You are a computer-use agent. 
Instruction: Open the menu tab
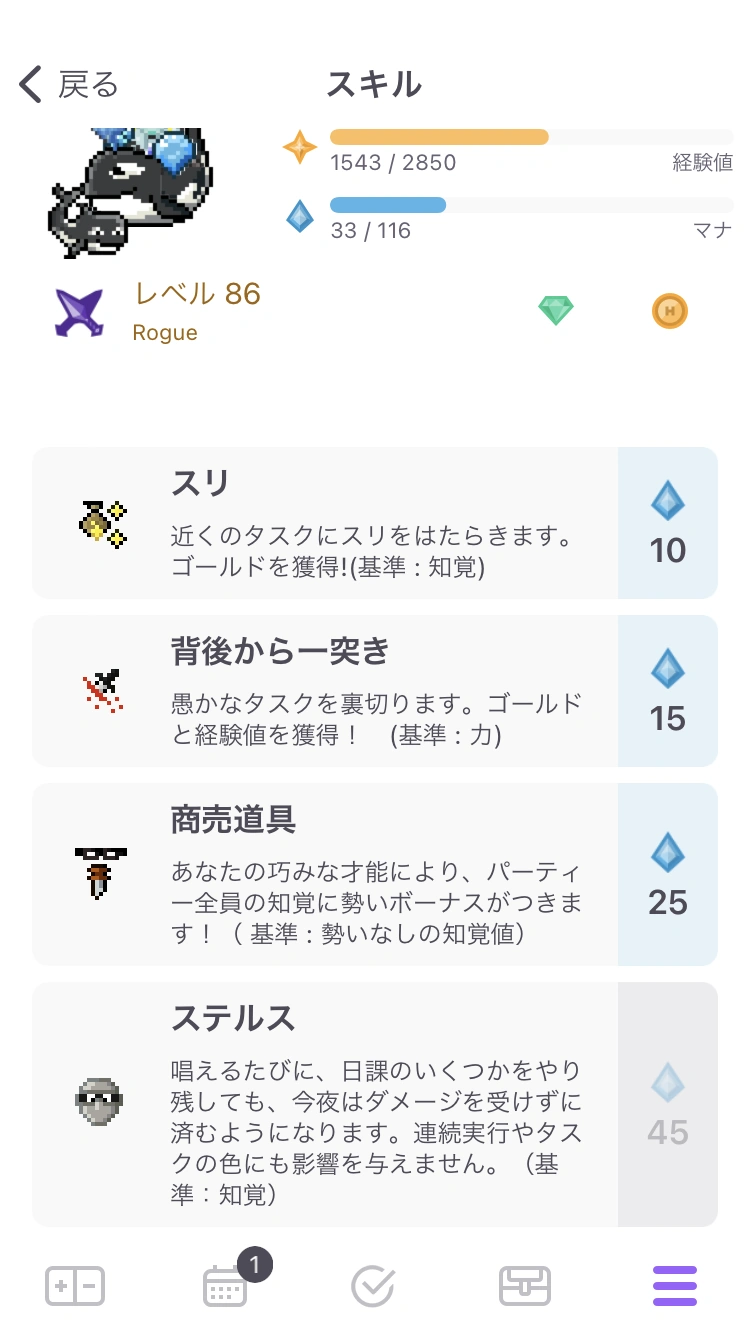coord(675,1286)
